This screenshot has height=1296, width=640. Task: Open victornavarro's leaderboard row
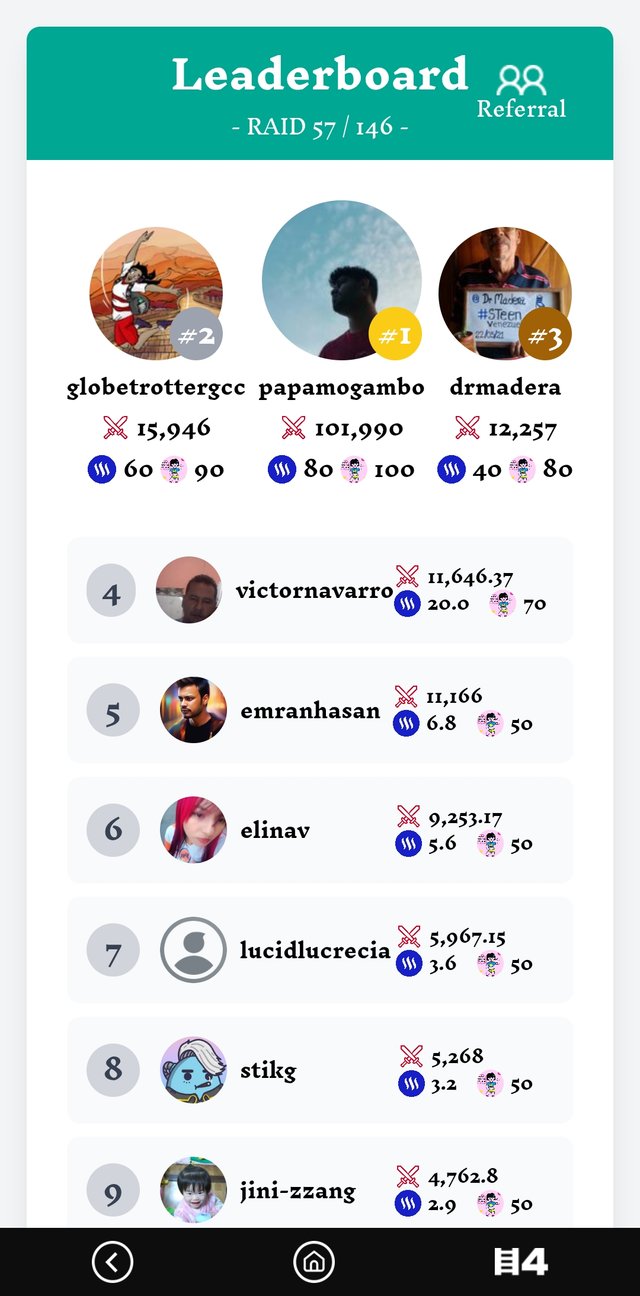319,590
